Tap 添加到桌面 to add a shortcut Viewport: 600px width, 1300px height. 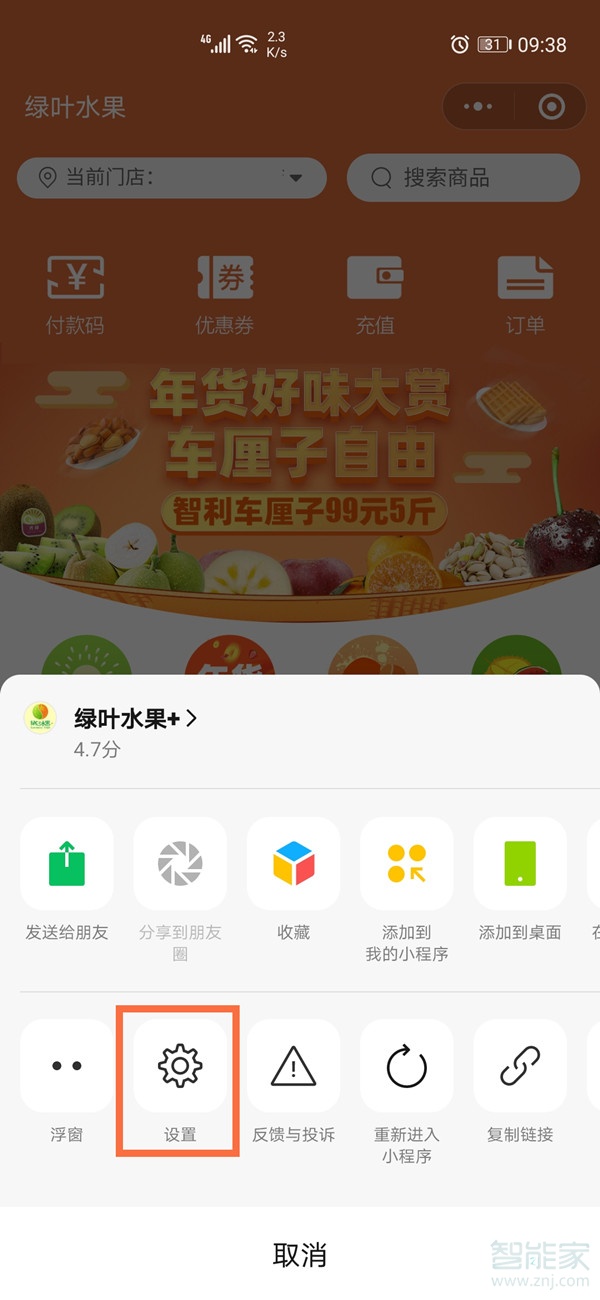(519, 864)
